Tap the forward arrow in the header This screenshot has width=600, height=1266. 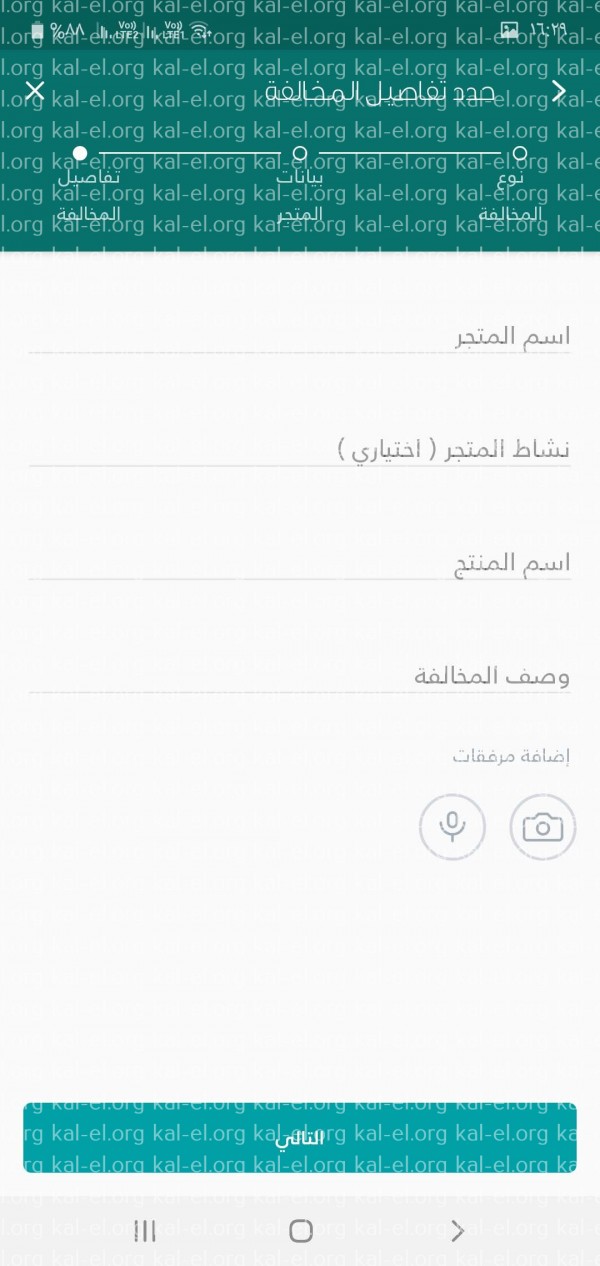coord(559,92)
